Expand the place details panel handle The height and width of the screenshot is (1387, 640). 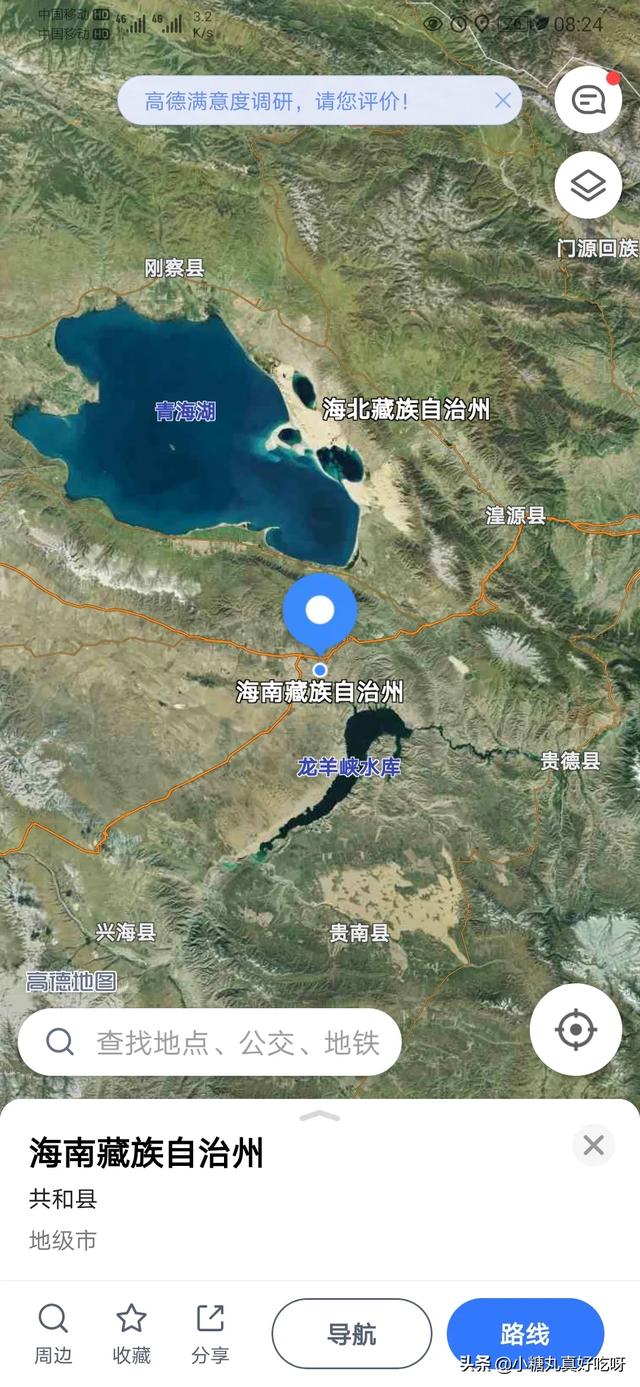tap(320, 1115)
